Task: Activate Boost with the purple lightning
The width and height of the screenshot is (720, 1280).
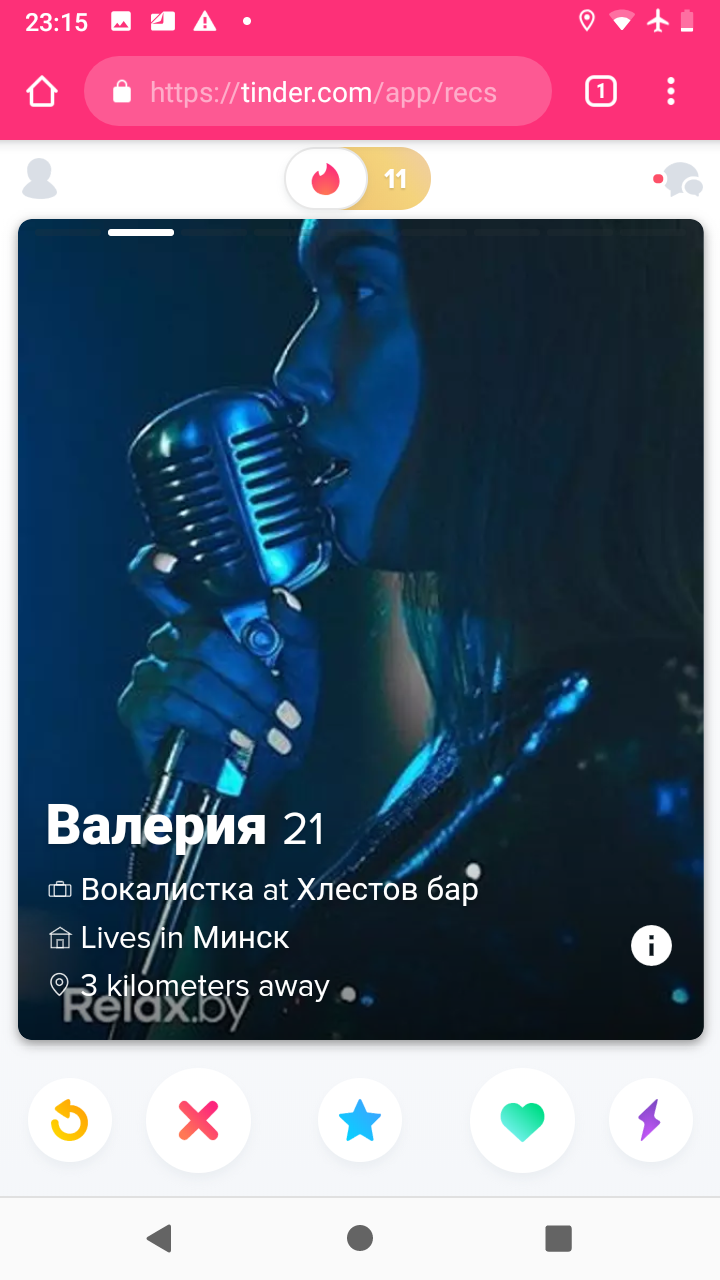Action: (650, 1120)
